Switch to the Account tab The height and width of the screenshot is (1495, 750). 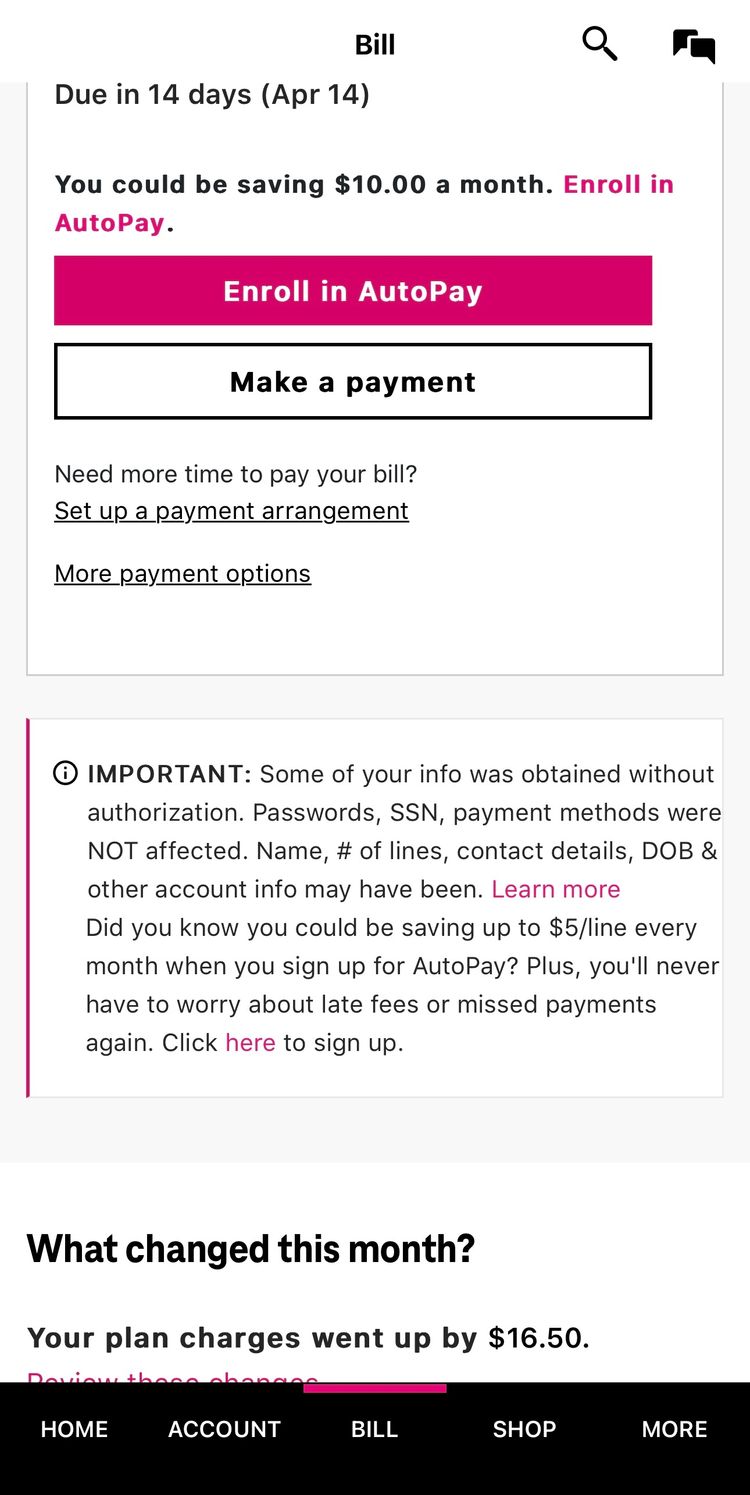(224, 1429)
